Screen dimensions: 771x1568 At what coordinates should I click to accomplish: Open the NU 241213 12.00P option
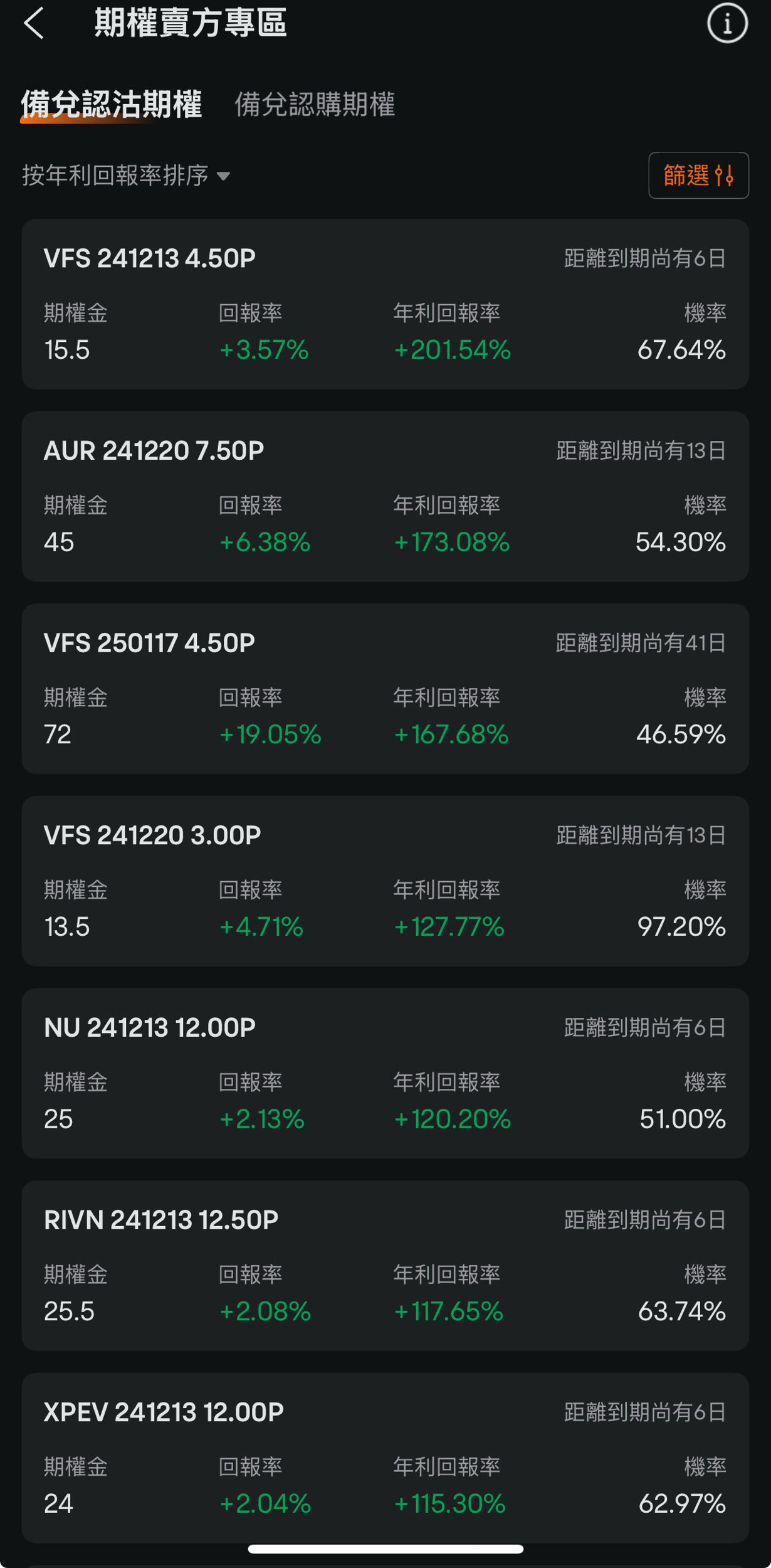tap(385, 1073)
